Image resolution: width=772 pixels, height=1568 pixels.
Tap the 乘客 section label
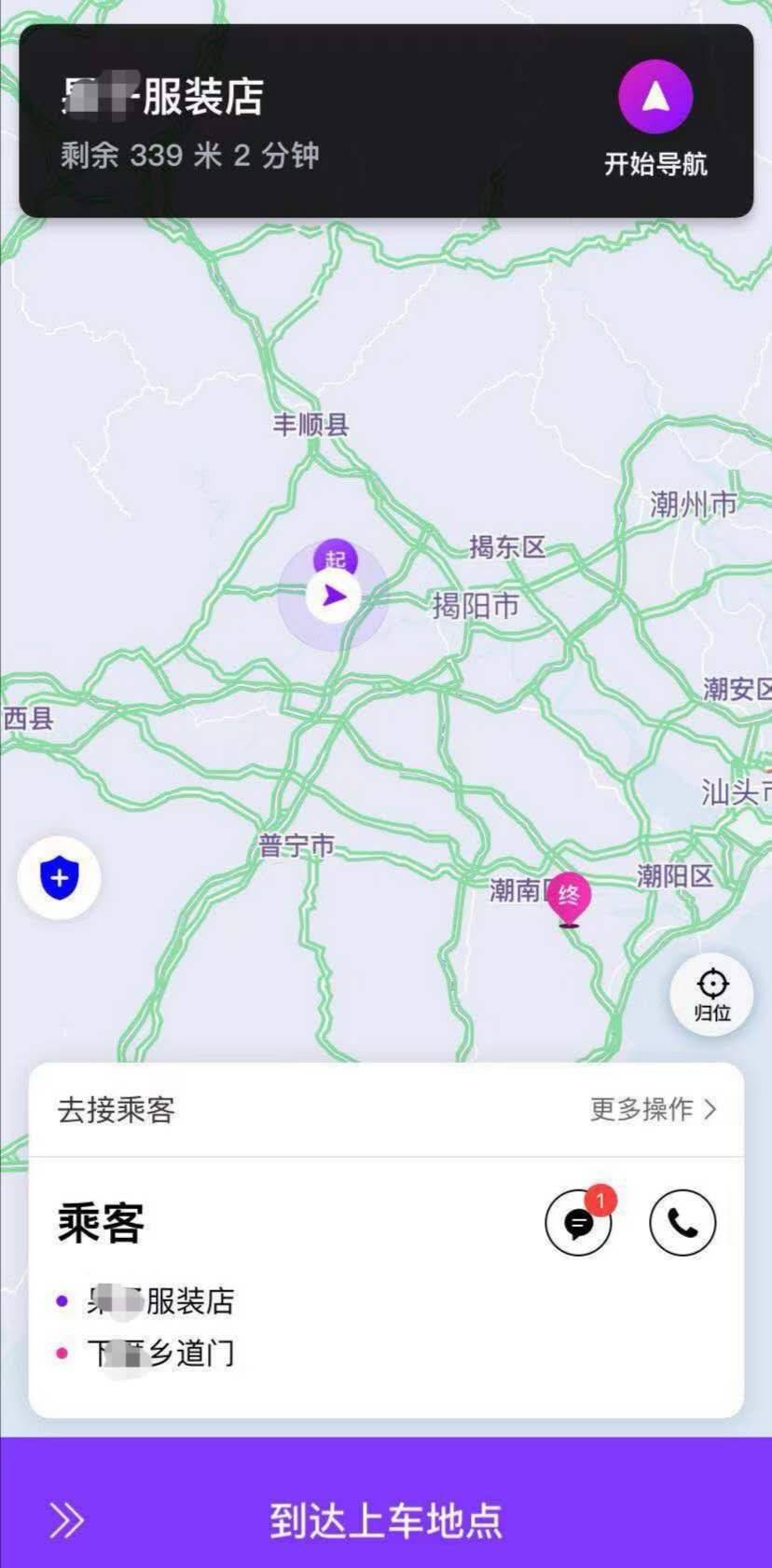point(99,1224)
